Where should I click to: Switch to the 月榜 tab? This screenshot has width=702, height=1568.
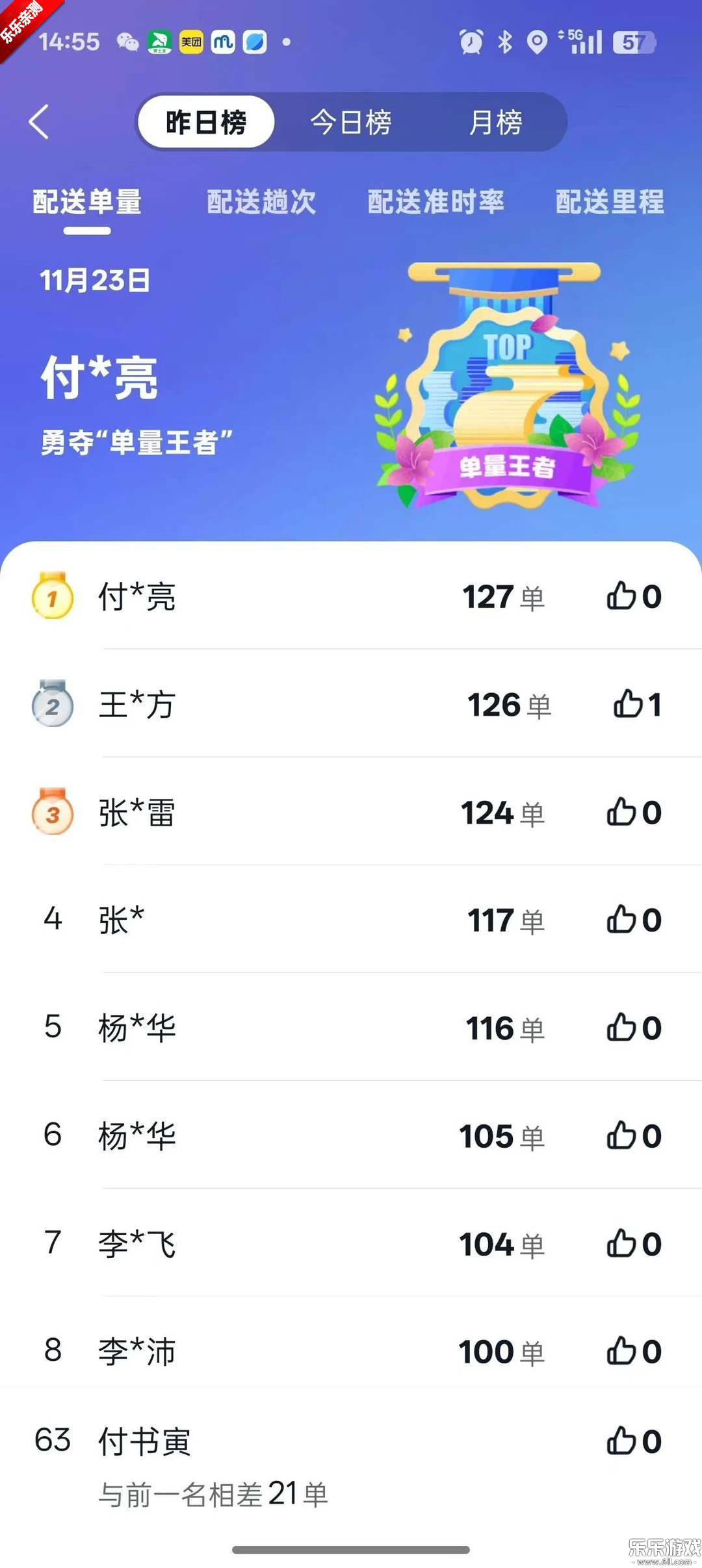pos(495,122)
